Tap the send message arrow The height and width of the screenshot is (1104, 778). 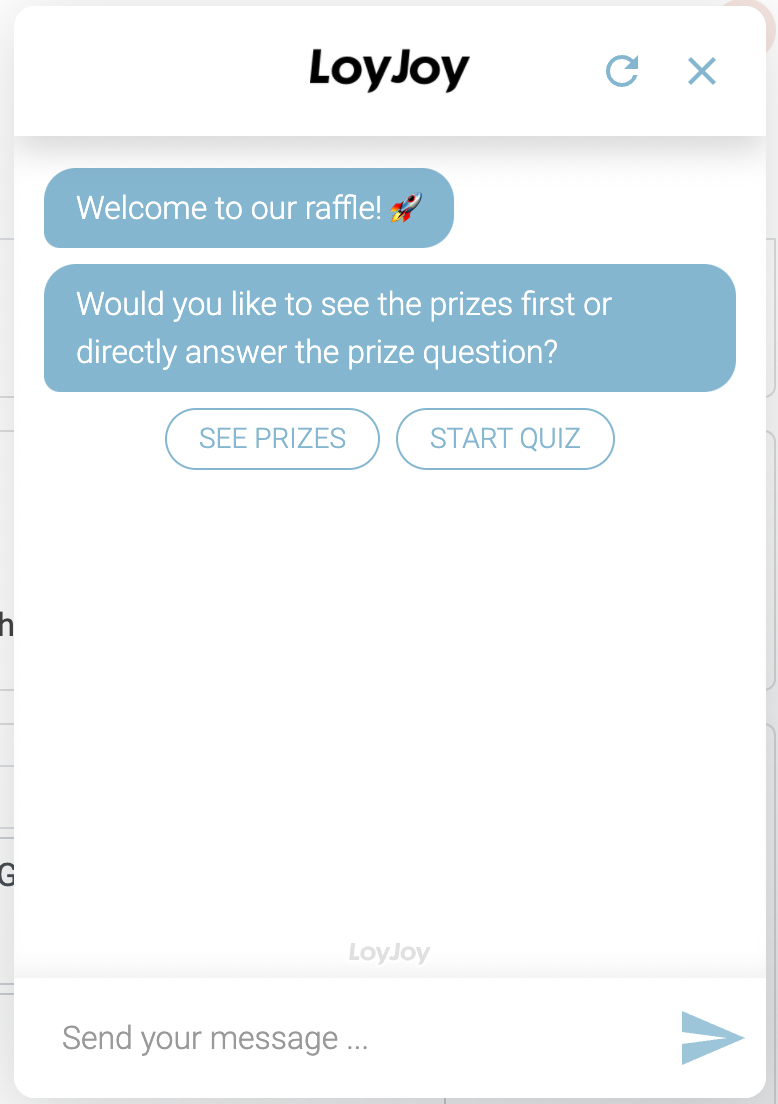point(712,1037)
